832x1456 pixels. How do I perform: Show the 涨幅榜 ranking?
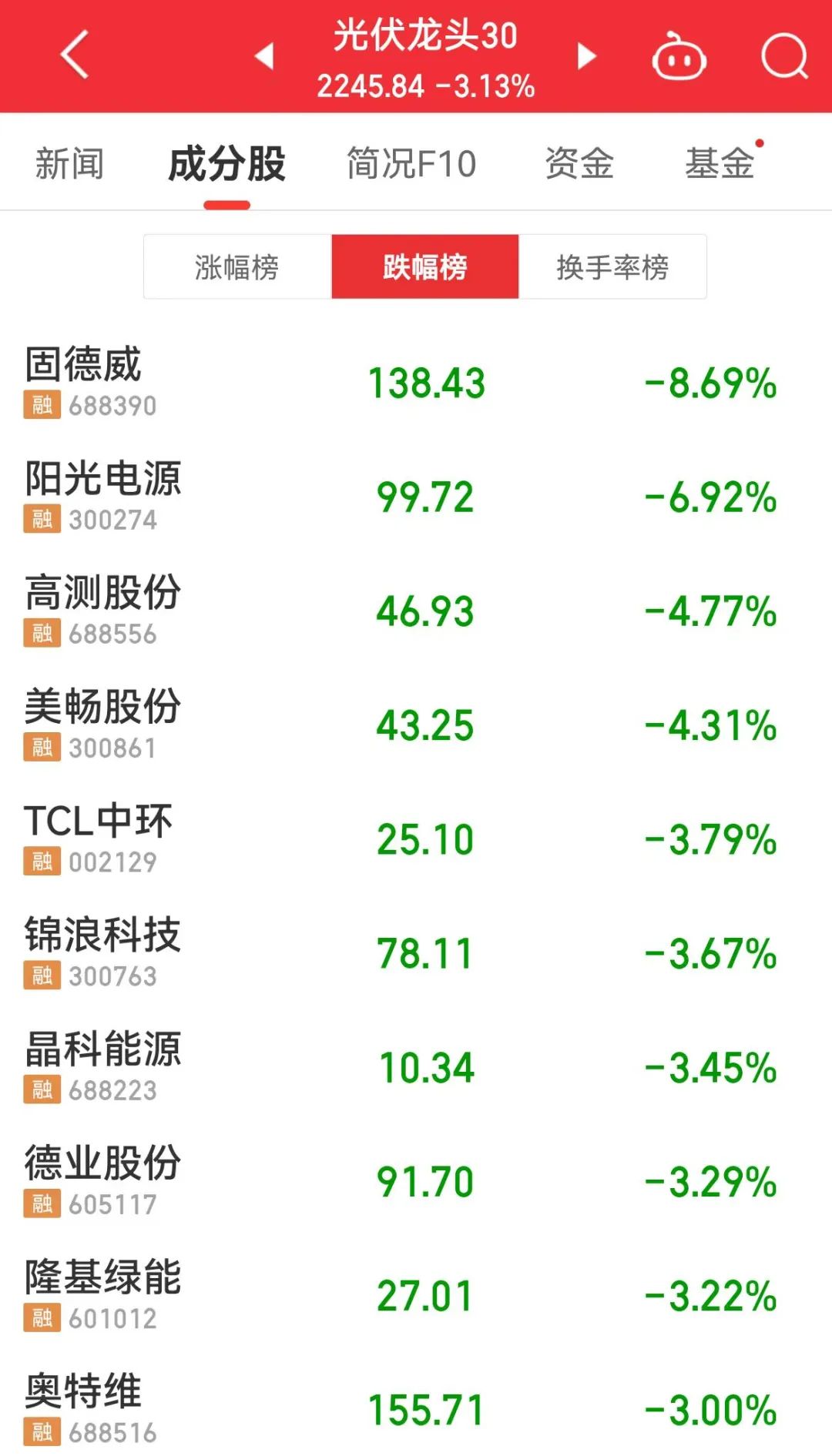pyautogui.click(x=237, y=267)
